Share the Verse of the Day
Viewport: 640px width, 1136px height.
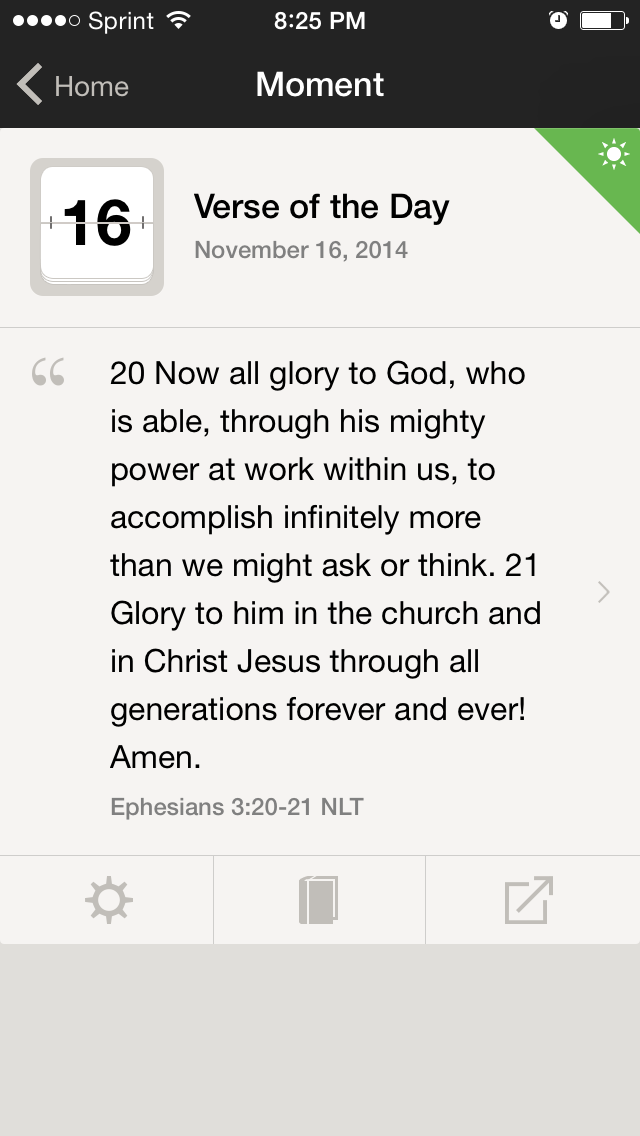pyautogui.click(x=529, y=900)
